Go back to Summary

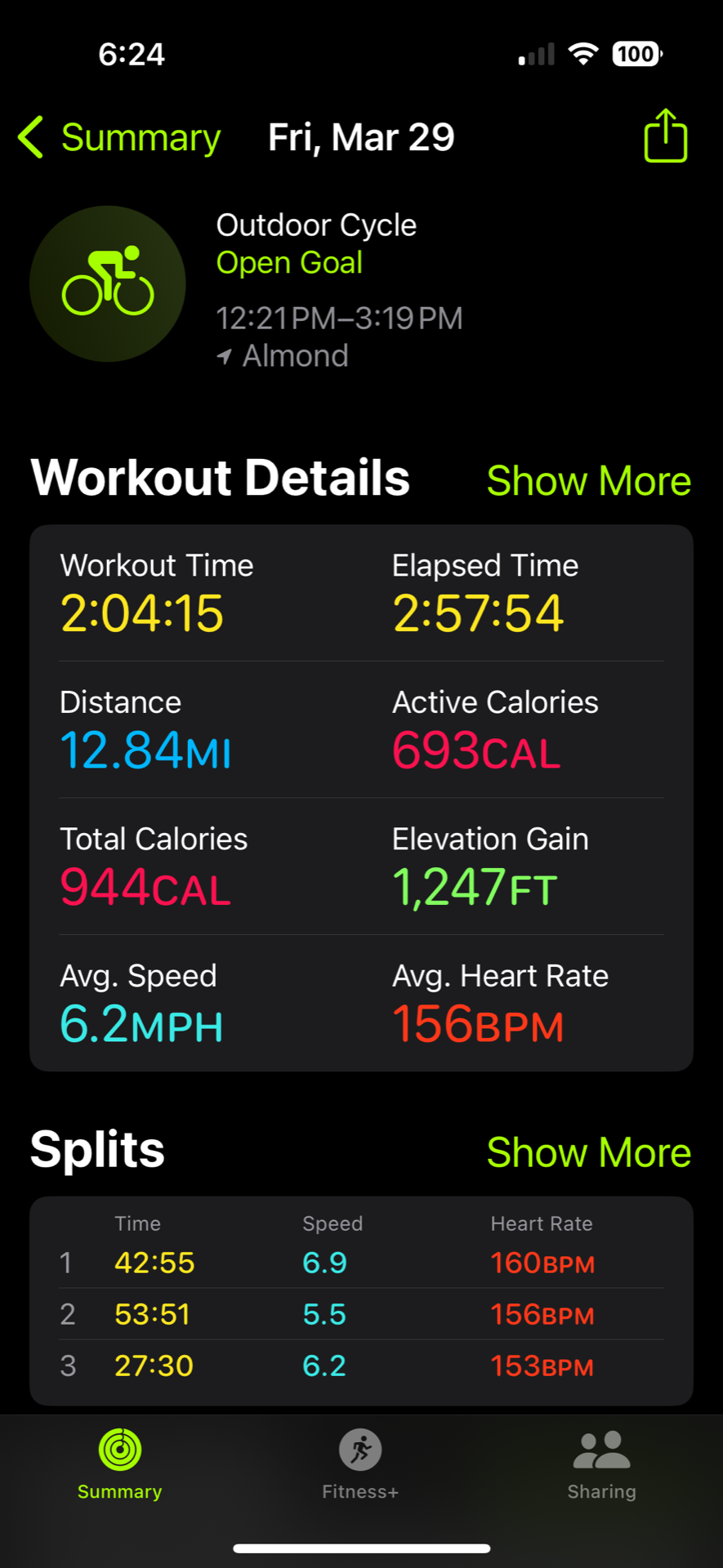[119, 137]
